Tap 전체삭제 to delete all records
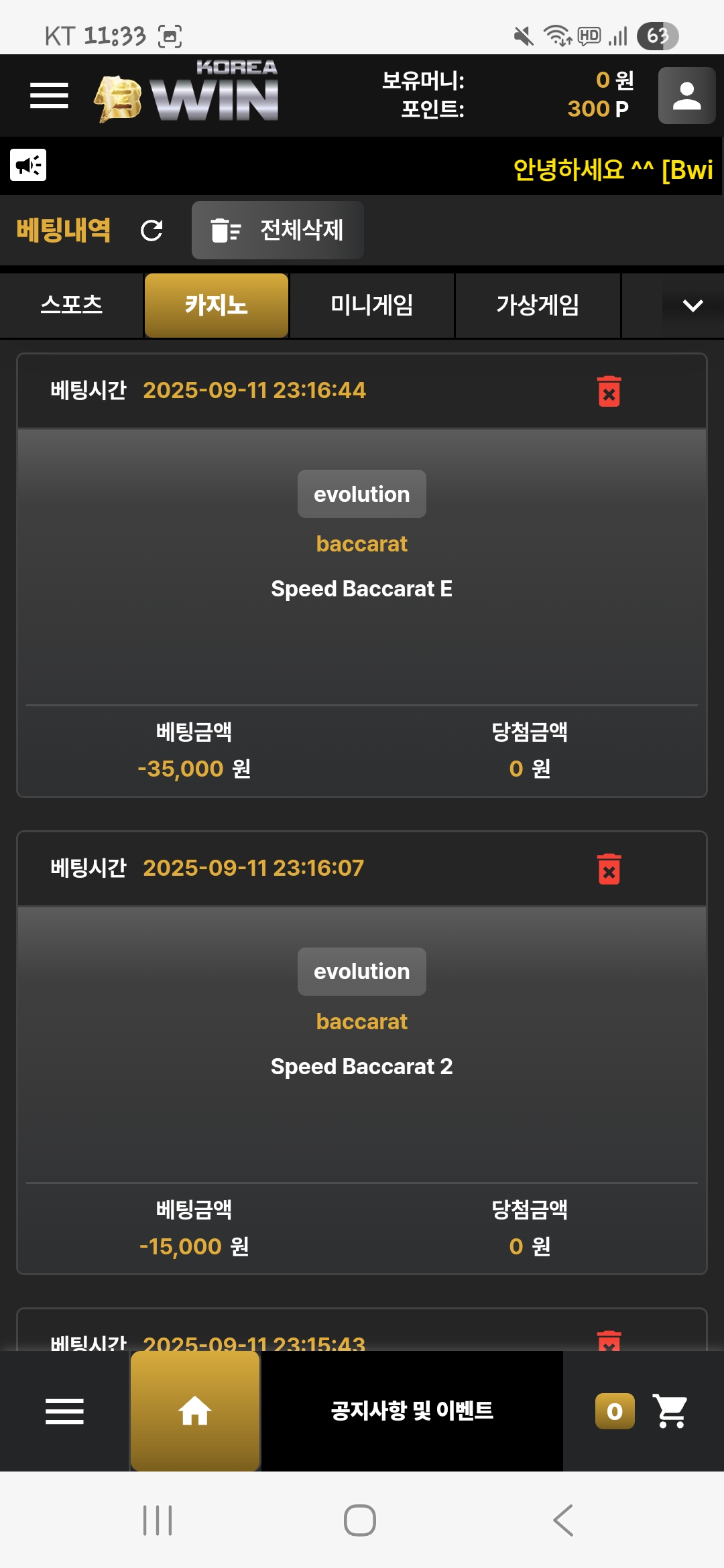Viewport: 724px width, 1568px height. [x=278, y=230]
